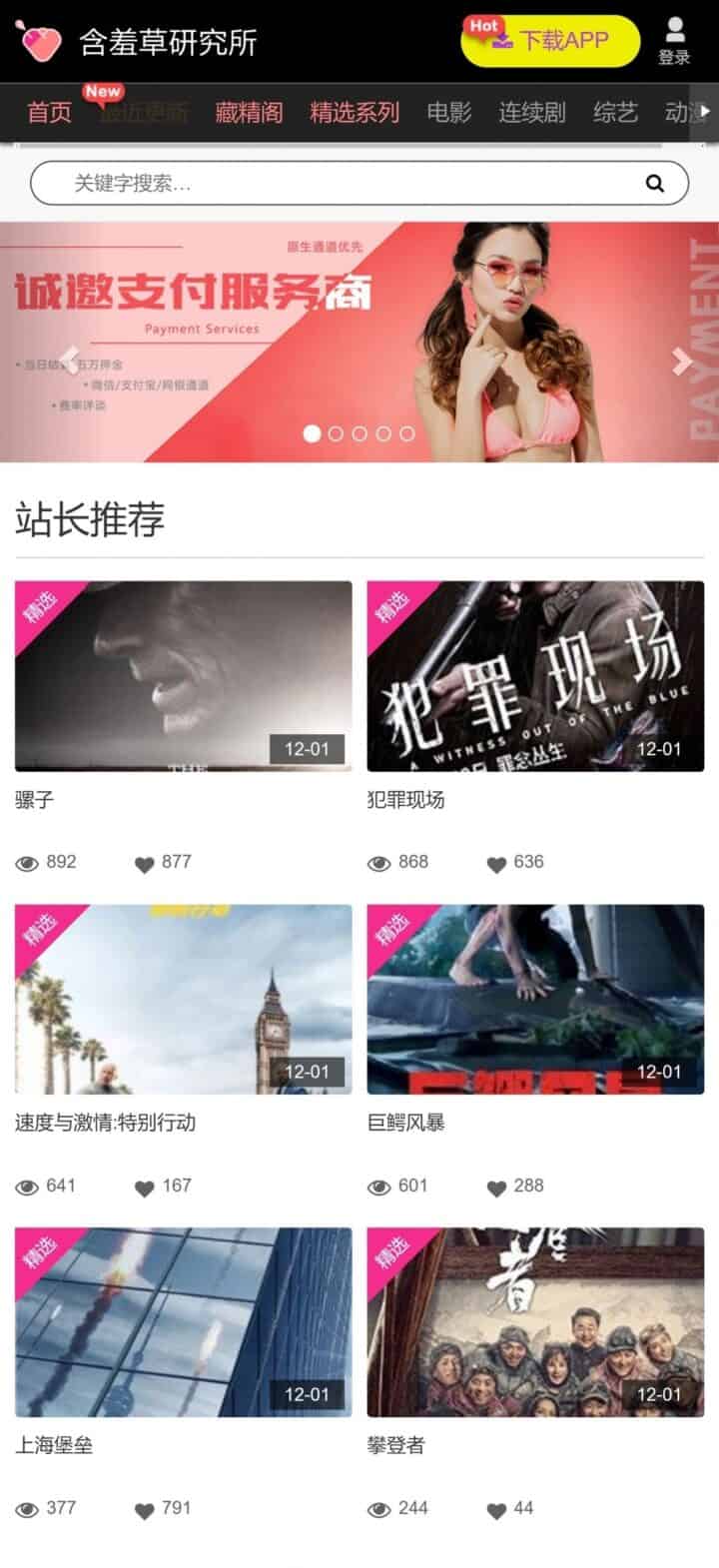The height and width of the screenshot is (1568, 719).
Task: Open the 巨鳄风暴 video card
Action: tap(535, 999)
